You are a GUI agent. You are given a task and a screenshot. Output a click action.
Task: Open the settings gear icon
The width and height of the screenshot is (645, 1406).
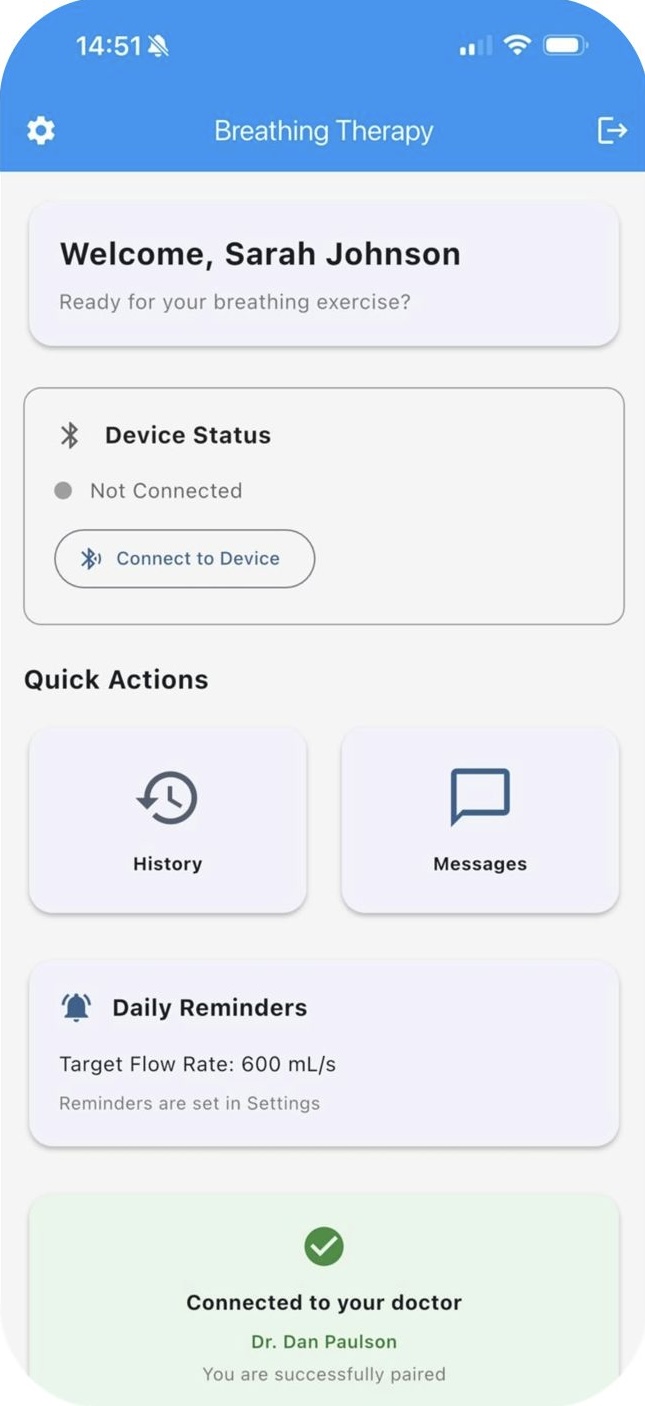(x=41, y=131)
